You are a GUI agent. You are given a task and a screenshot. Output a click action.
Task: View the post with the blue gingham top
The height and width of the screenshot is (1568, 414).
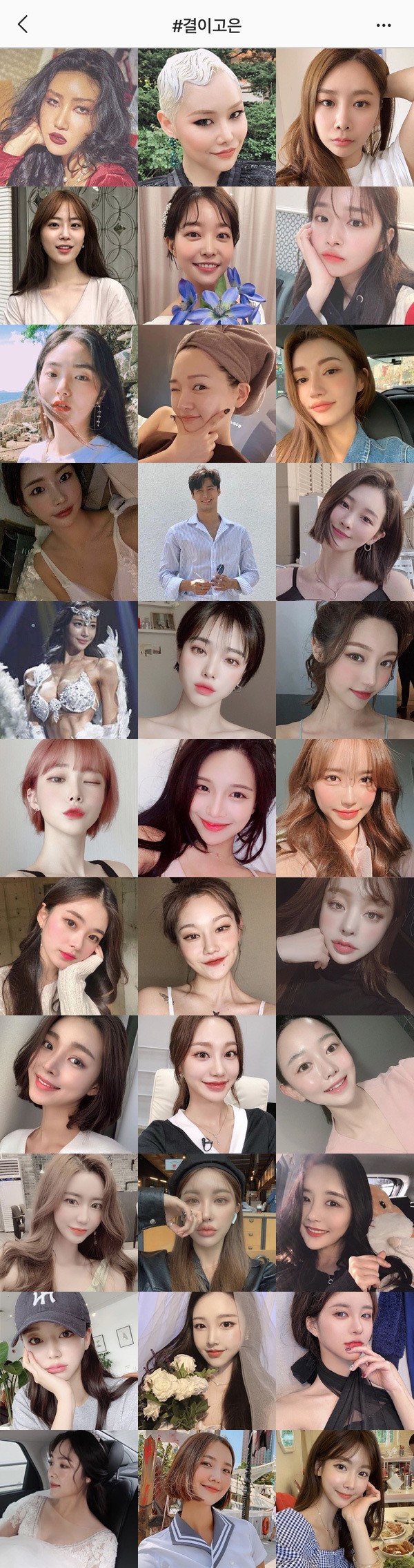pos(345,1499)
